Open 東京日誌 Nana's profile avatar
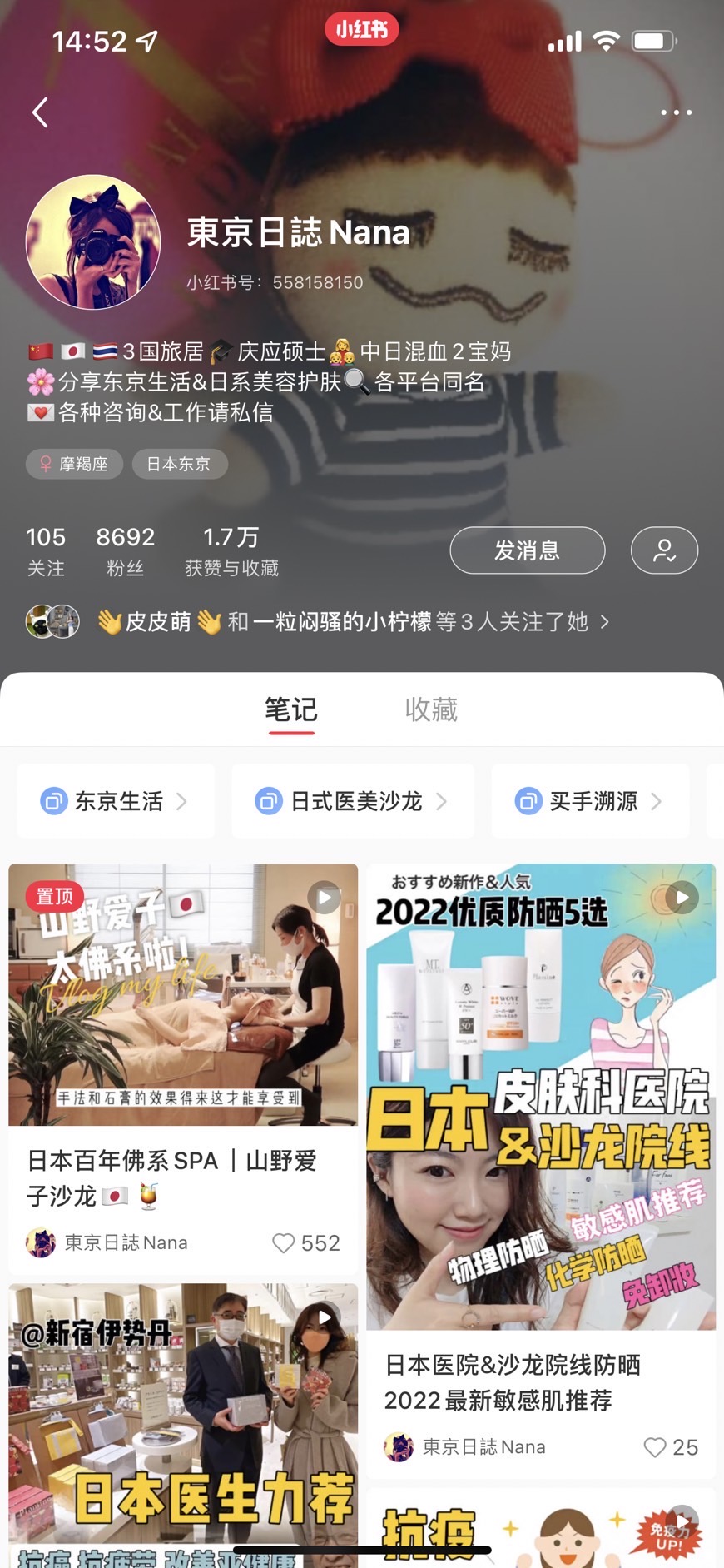The width and height of the screenshot is (724, 1568). pos(93,242)
